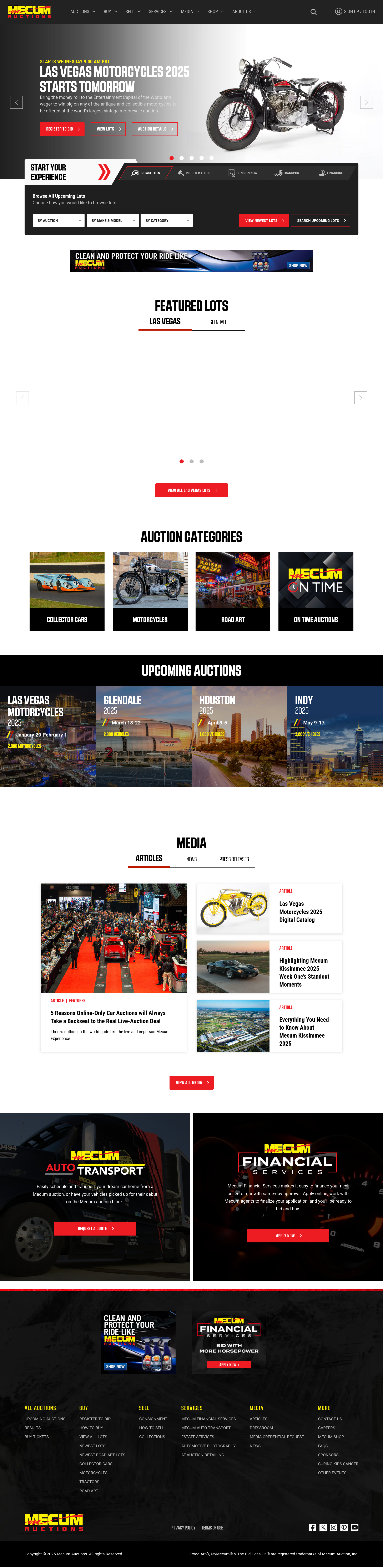Open the search magnifier icon
This screenshot has width=383, height=1568.
[x=314, y=12]
